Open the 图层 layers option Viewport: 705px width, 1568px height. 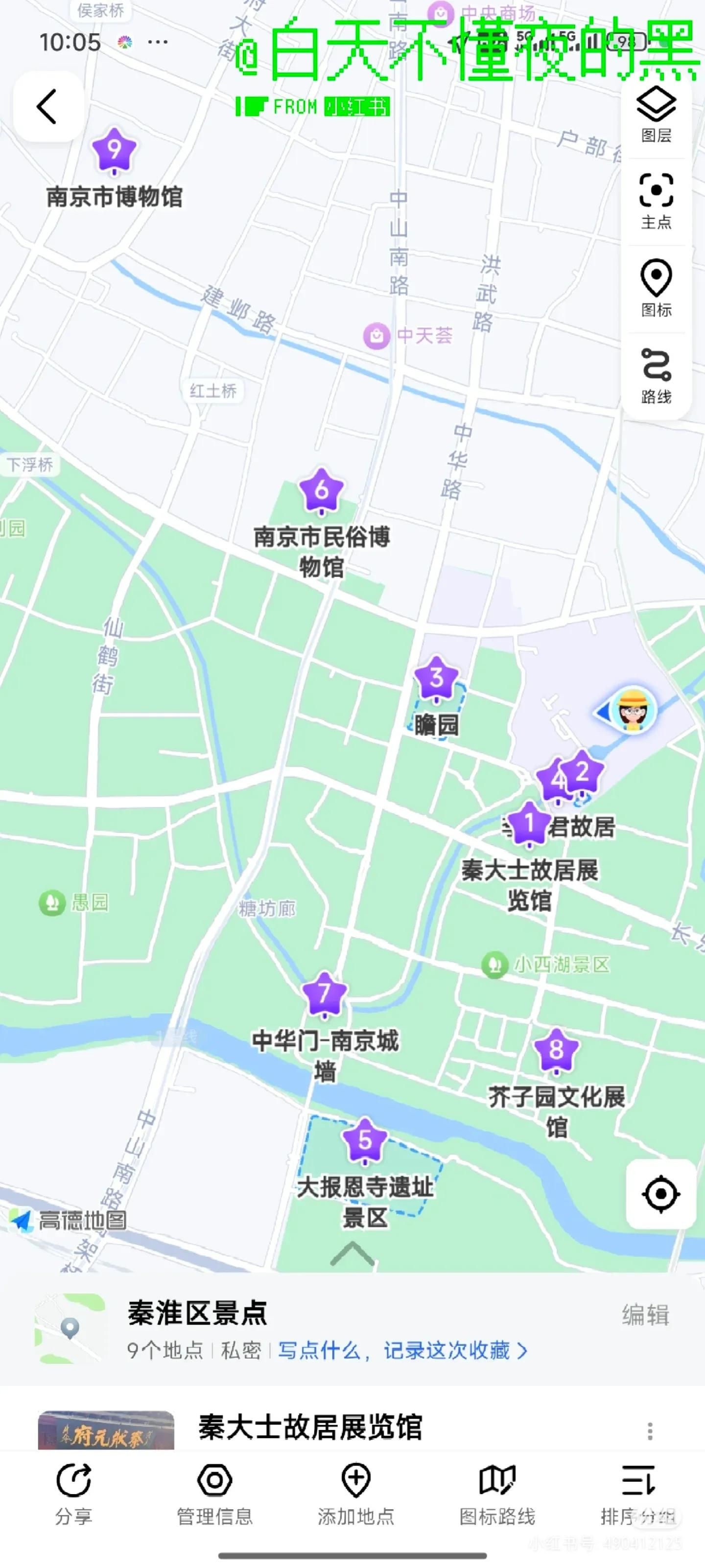[656, 115]
